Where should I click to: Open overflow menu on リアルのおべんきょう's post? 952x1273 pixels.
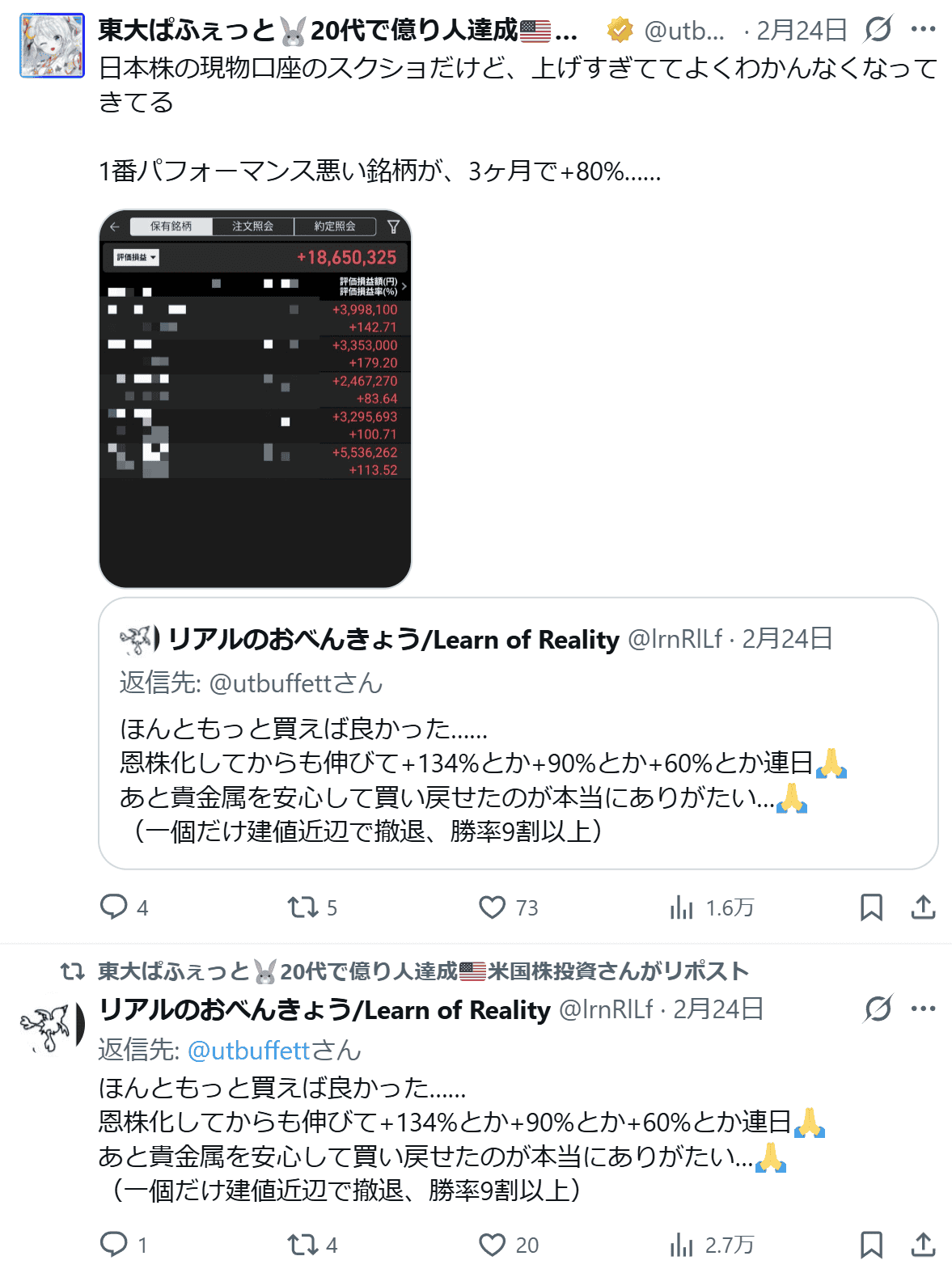point(923,1009)
